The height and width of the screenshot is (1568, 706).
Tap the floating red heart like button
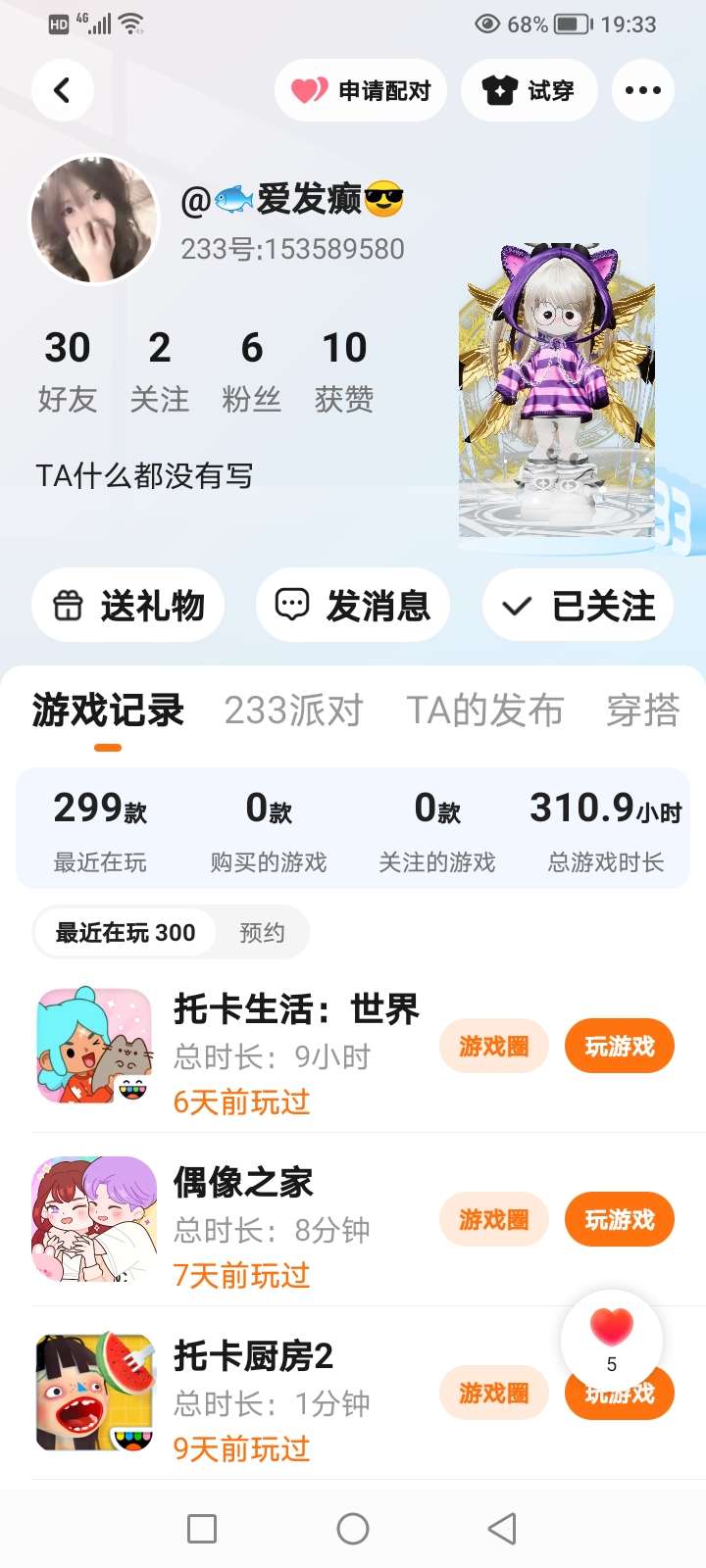coord(612,1331)
